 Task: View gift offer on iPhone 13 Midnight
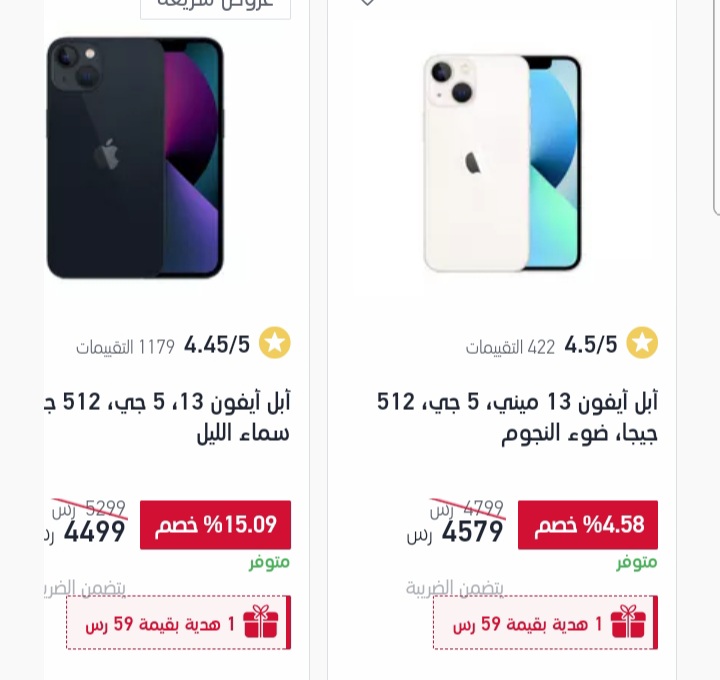point(178,623)
